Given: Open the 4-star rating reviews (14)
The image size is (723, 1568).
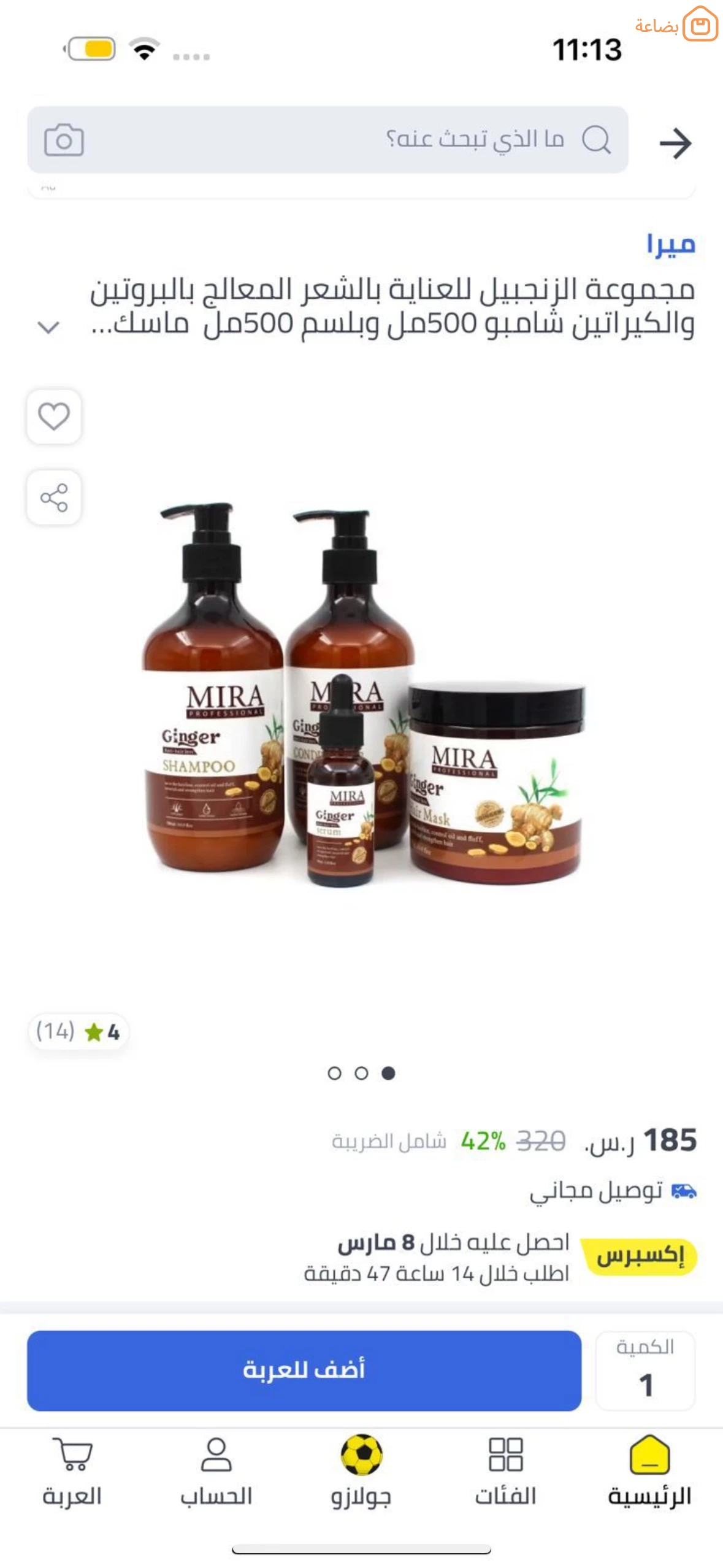Looking at the screenshot, I should pos(78,1032).
